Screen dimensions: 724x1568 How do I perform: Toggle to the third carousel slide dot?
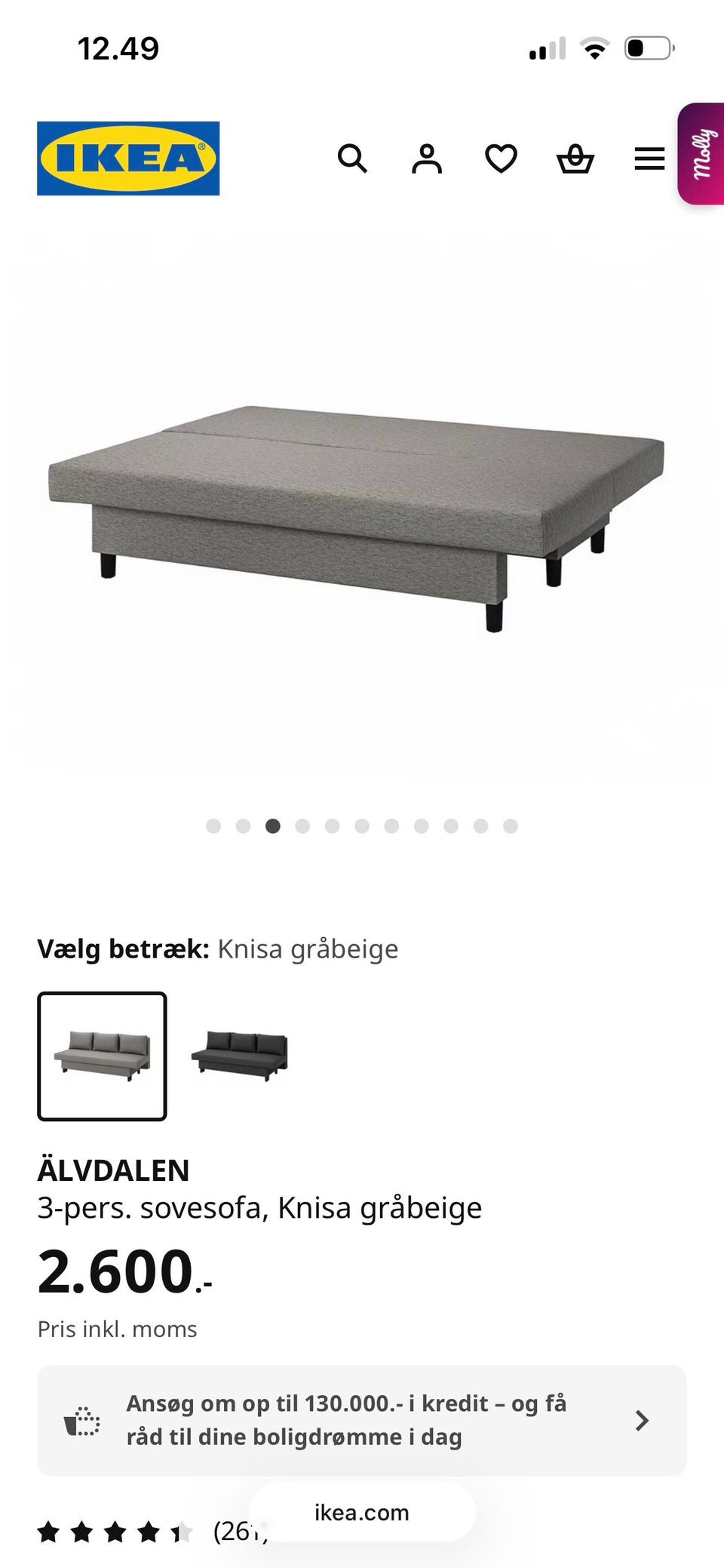tap(274, 826)
